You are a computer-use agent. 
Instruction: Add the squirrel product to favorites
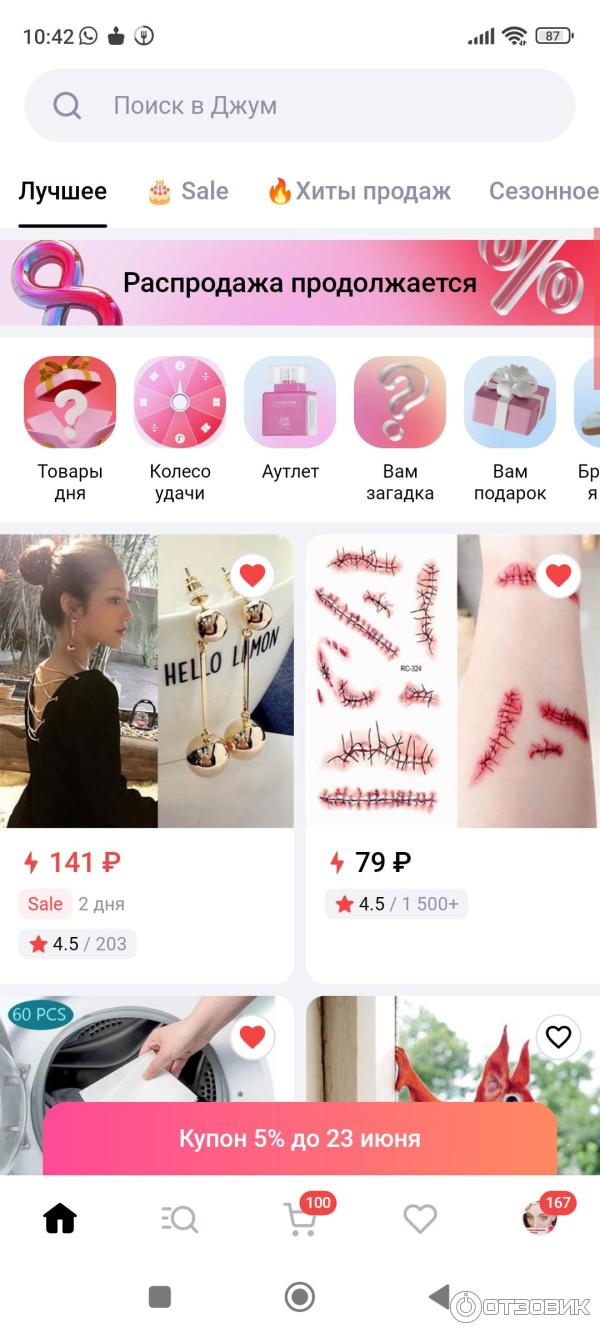click(x=558, y=1037)
